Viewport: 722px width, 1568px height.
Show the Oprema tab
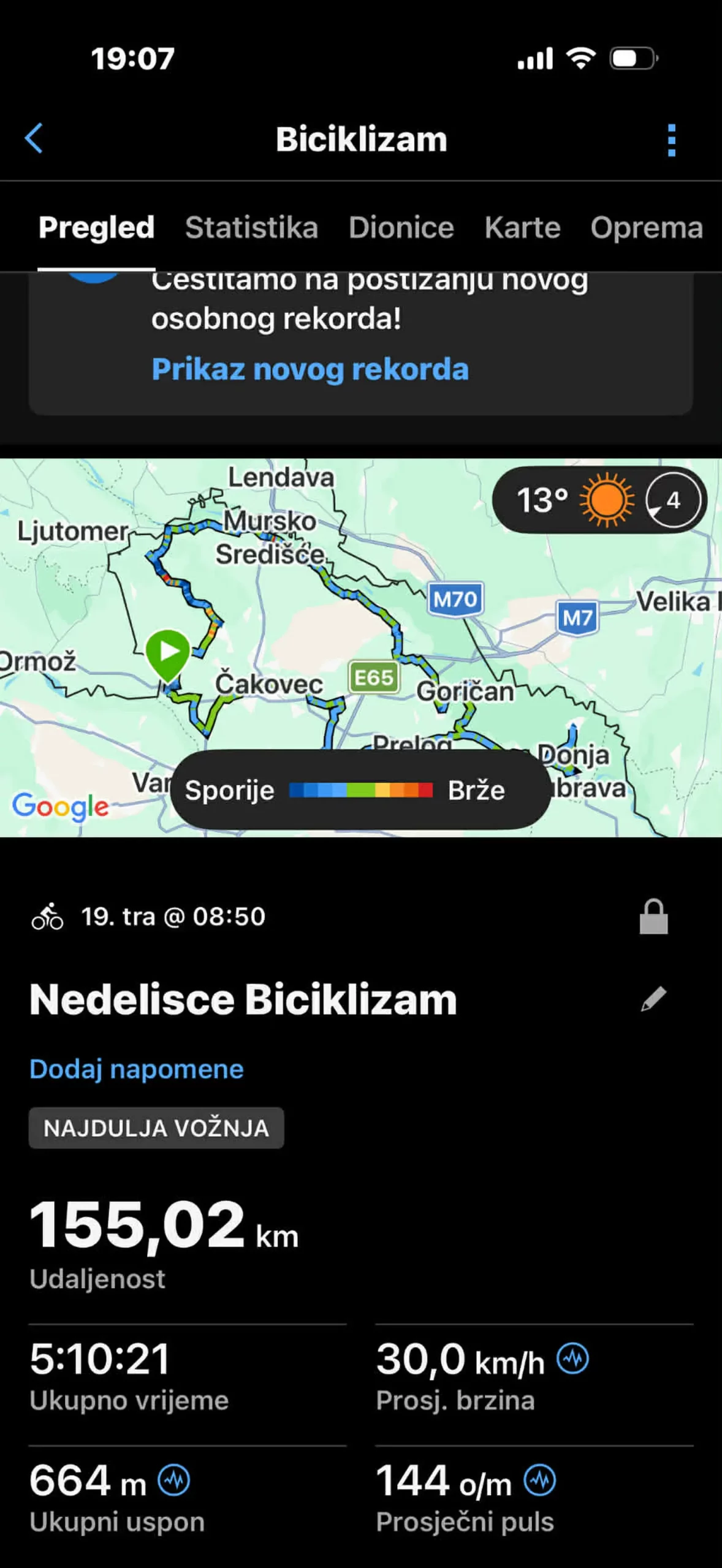[x=646, y=228]
